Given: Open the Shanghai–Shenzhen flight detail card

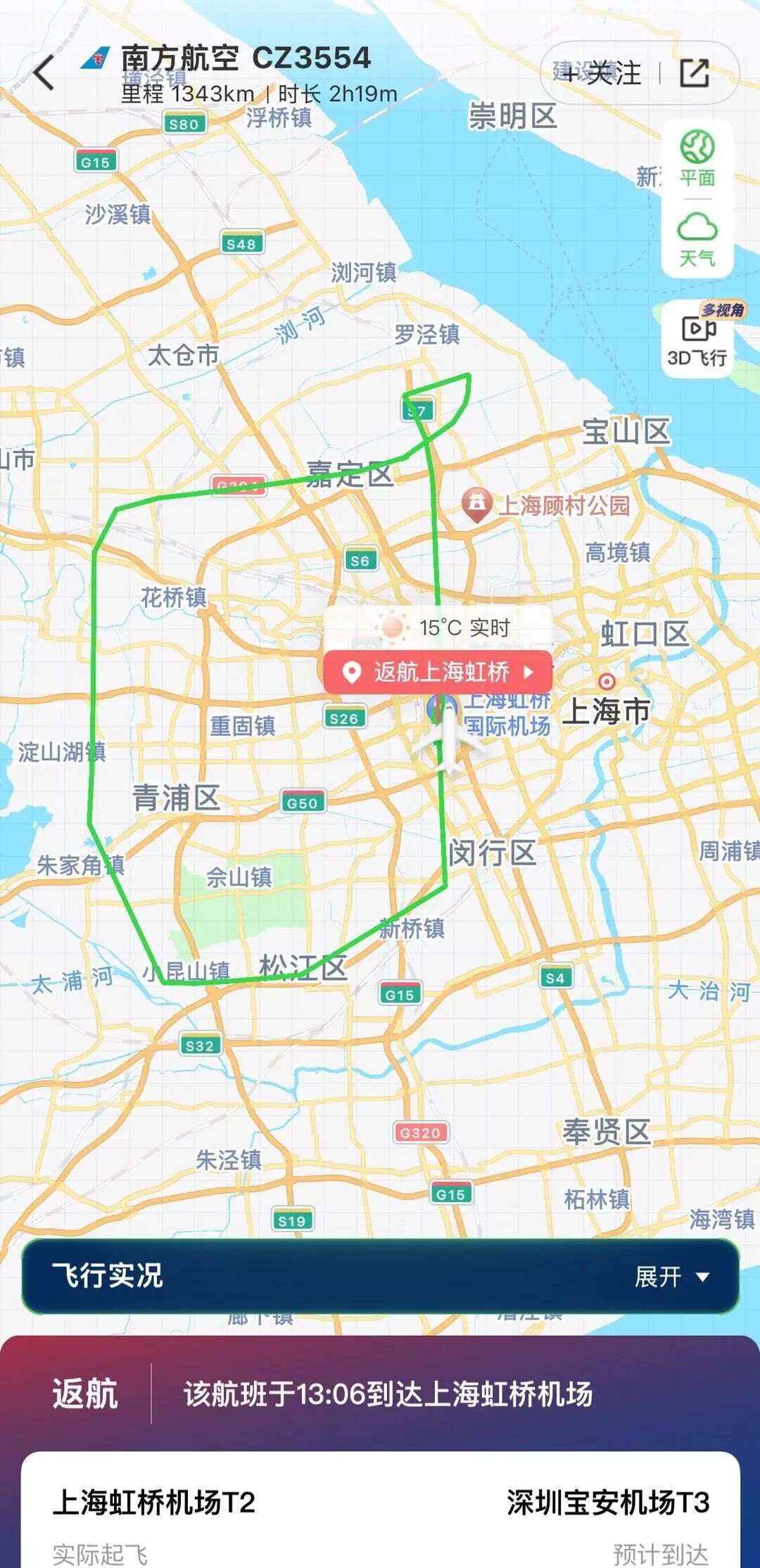Looking at the screenshot, I should coord(380,1512).
